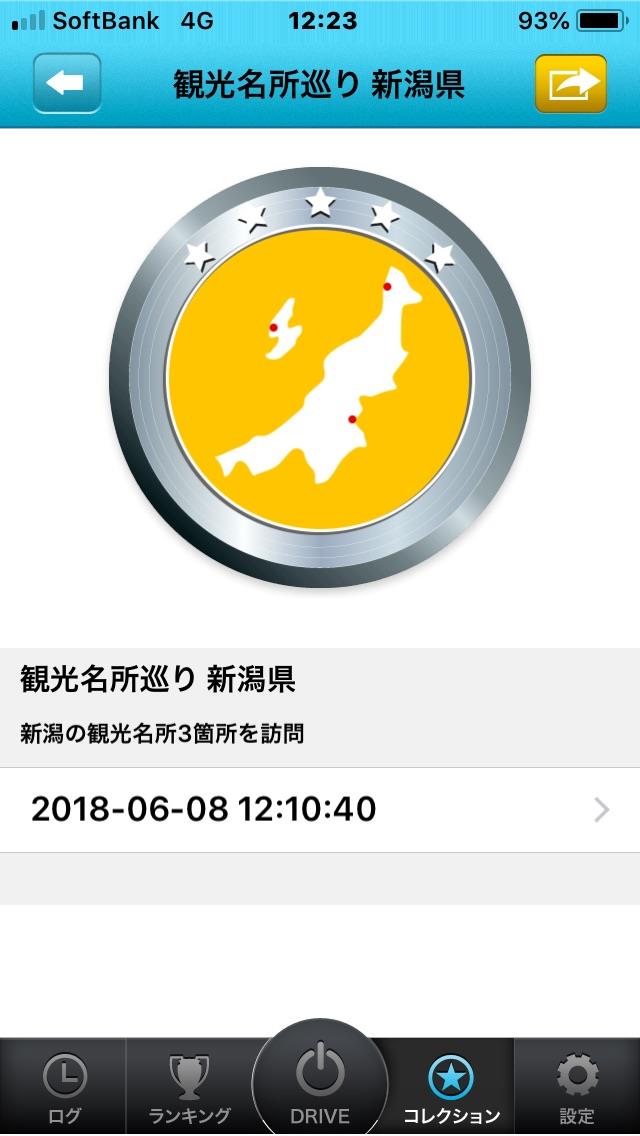This screenshot has height=1136, width=640.
Task: Tap the DRIVE power button
Action: tap(320, 1080)
